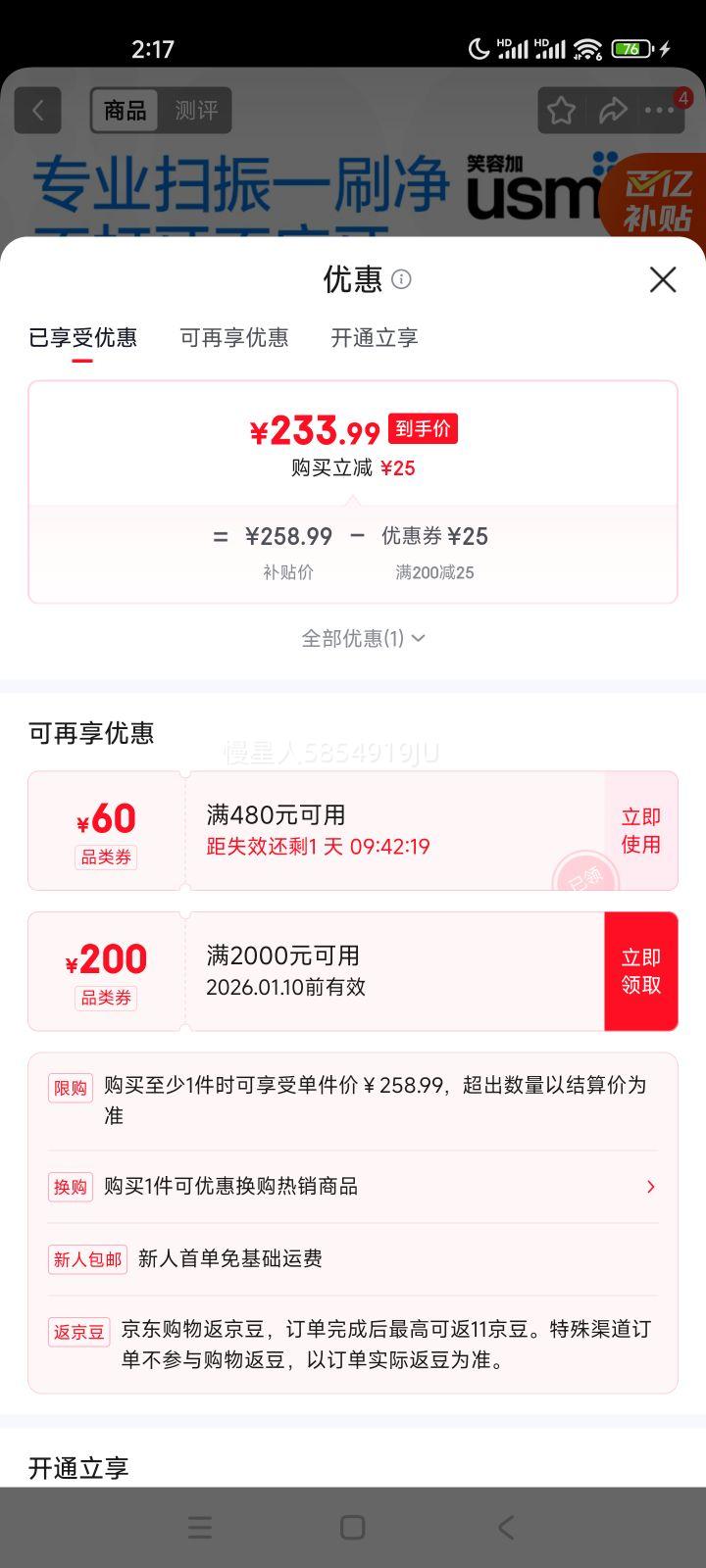The height and width of the screenshot is (1568, 706).
Task: Close the 优惠 coupon popup
Action: click(x=663, y=280)
